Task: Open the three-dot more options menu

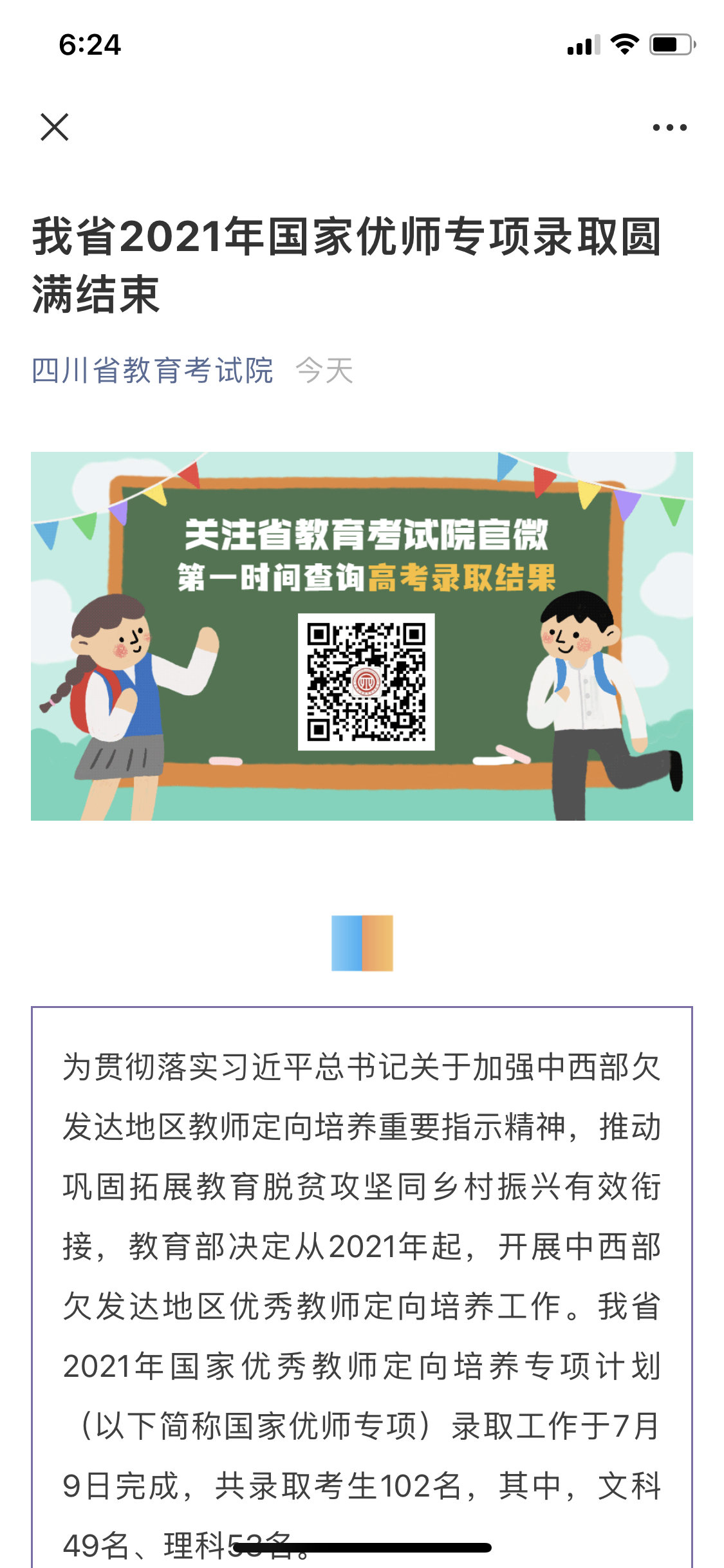Action: (669, 127)
